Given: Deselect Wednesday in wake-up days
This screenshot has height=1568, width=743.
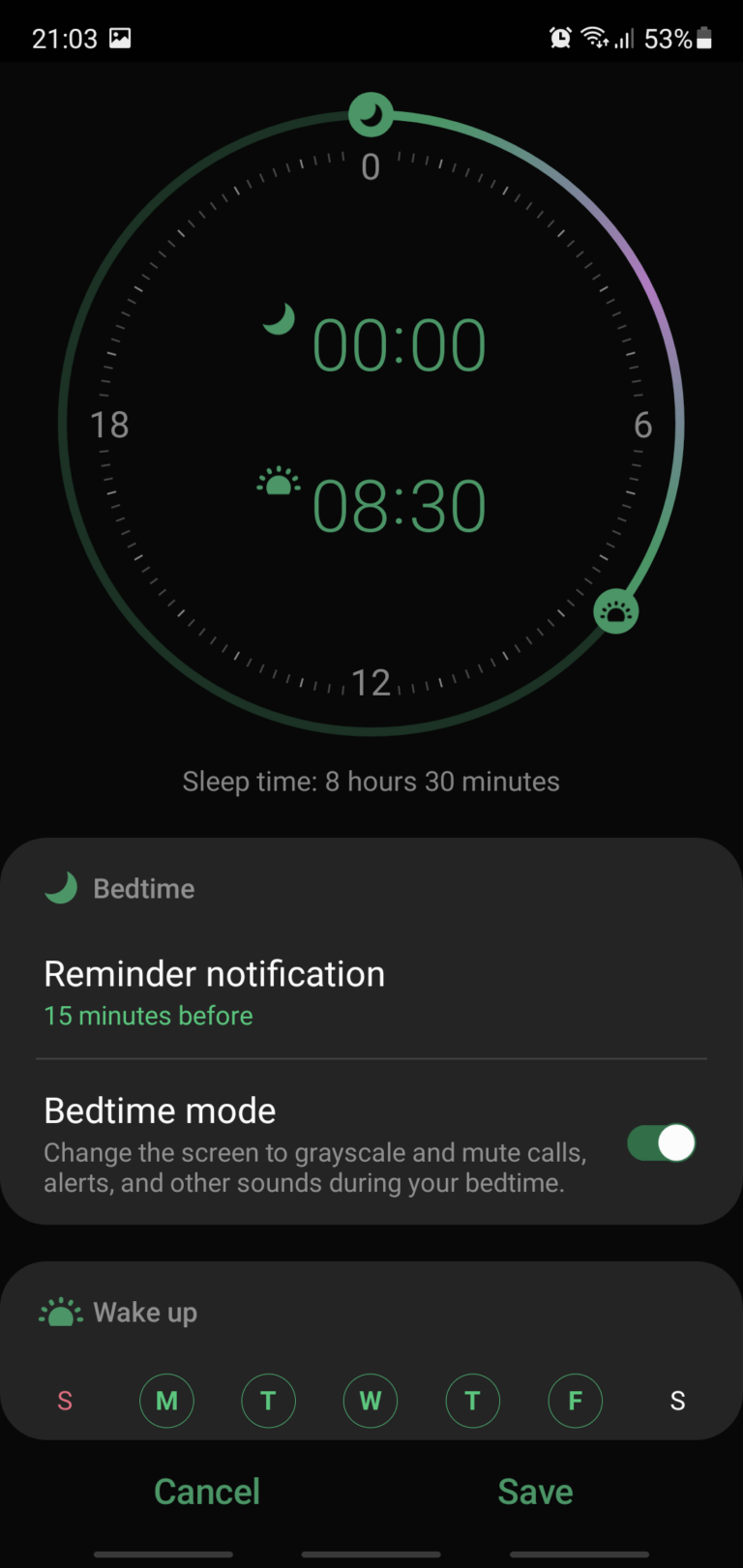Looking at the screenshot, I should pyautogui.click(x=371, y=1401).
